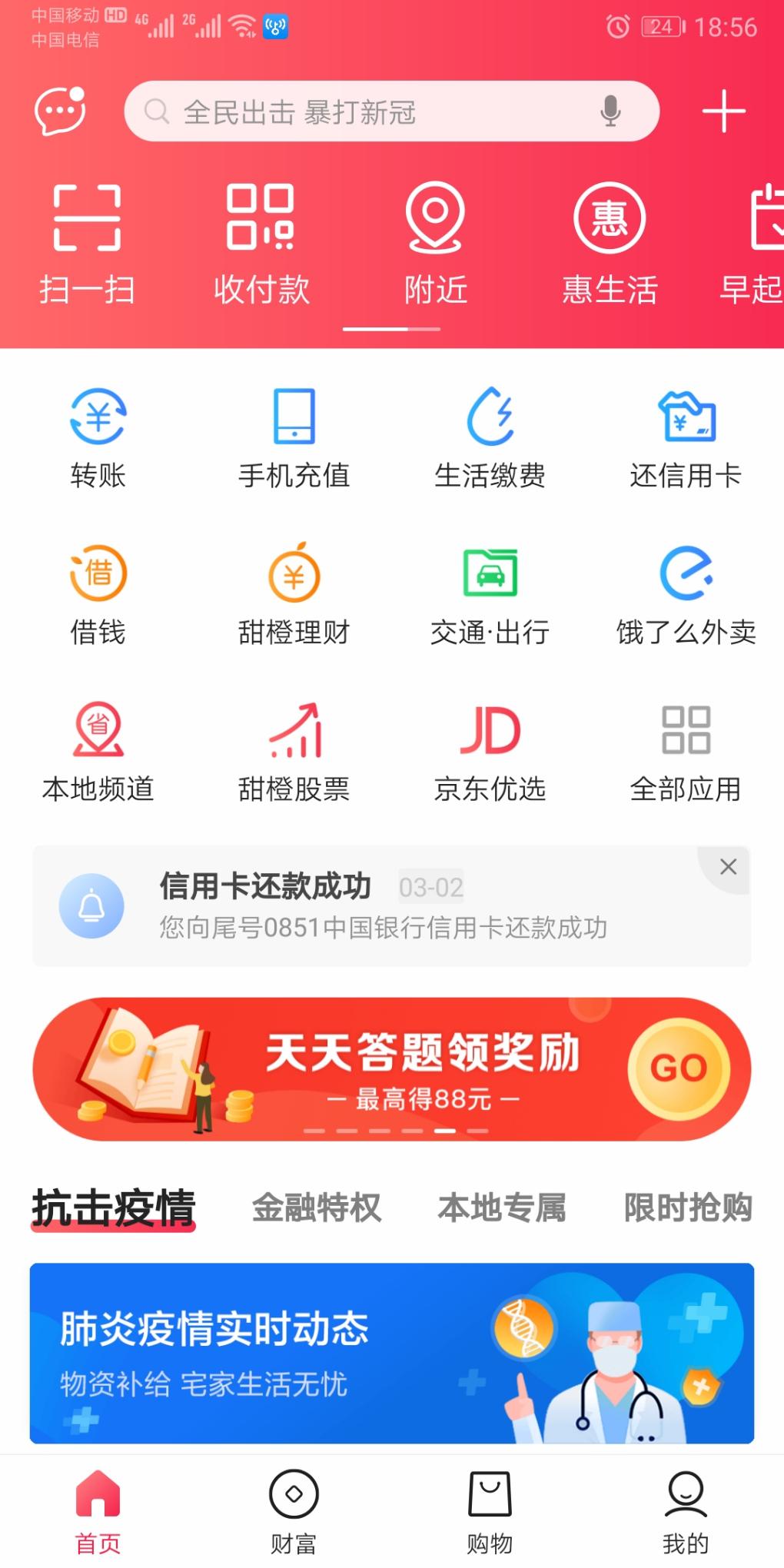Image resolution: width=784 pixels, height=1568 pixels.
Task: Switch to the 金融特权 tab
Action: pos(317,1208)
